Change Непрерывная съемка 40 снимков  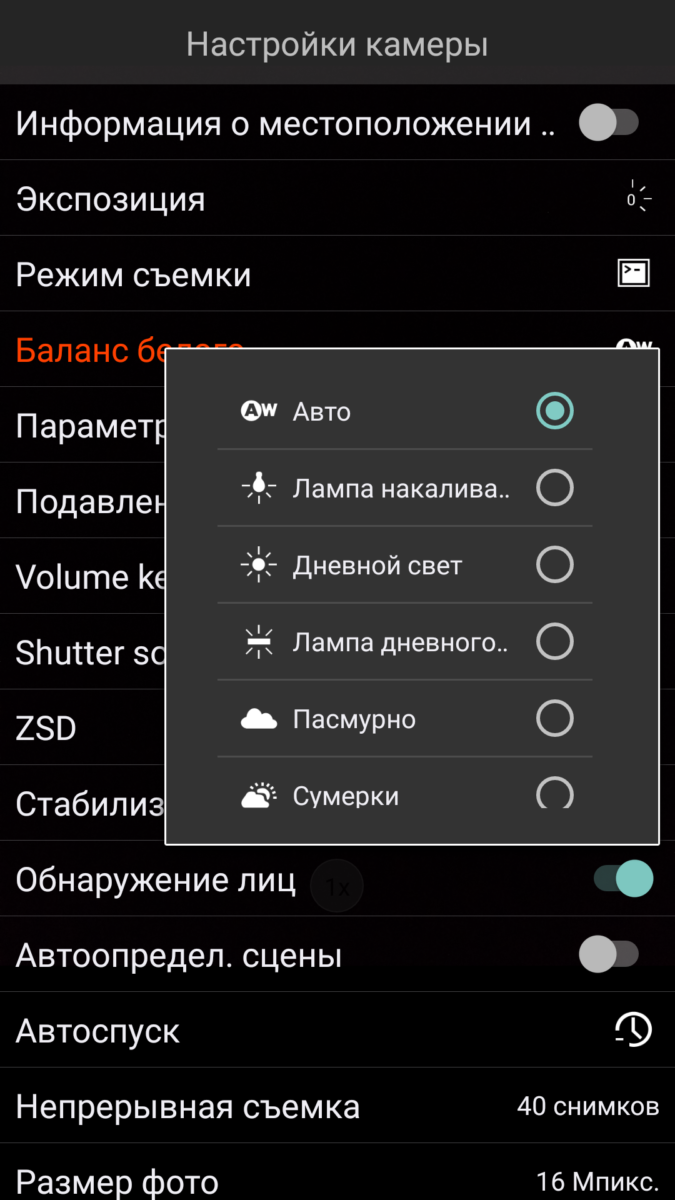click(x=337, y=1106)
